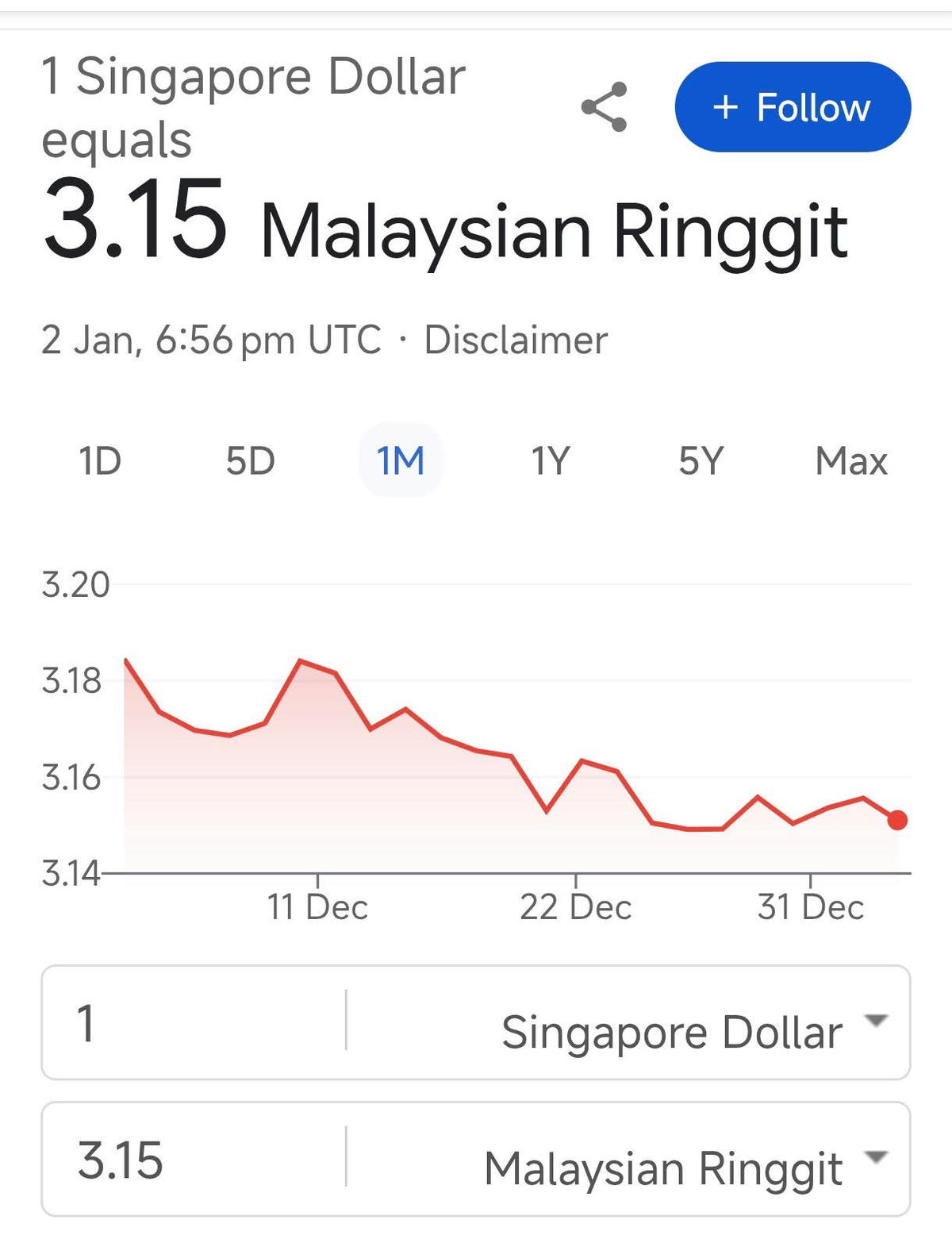Click the 31 Dec axis label

(x=810, y=906)
